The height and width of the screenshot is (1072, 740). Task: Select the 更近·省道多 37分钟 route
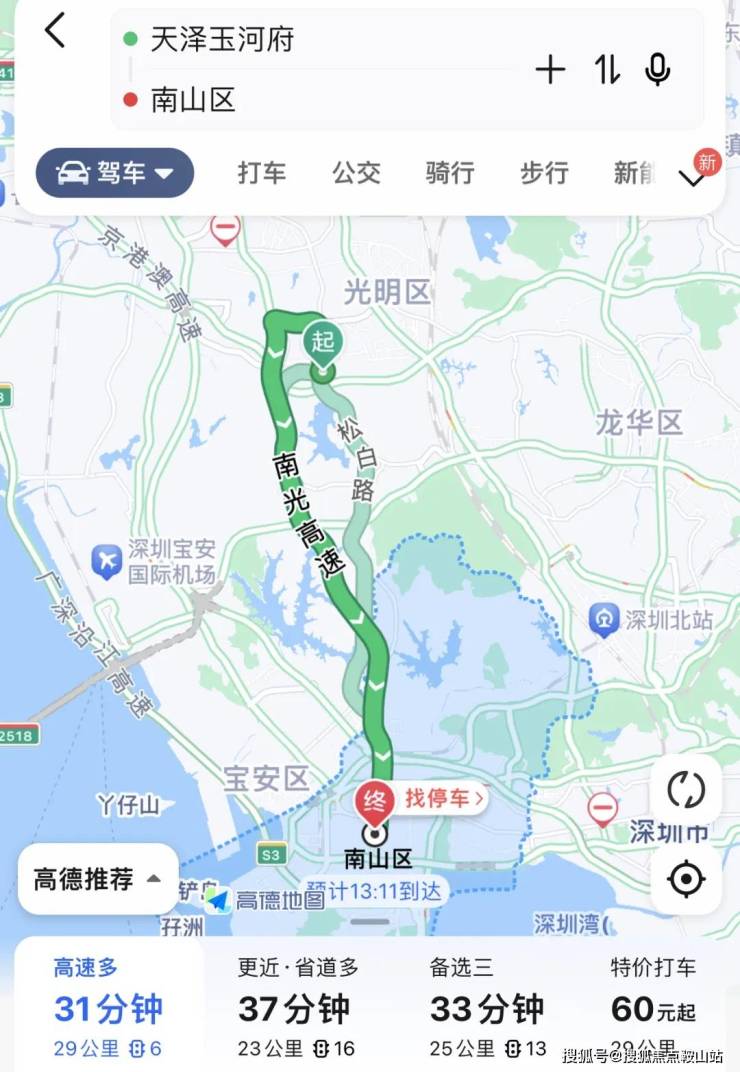click(x=298, y=1007)
